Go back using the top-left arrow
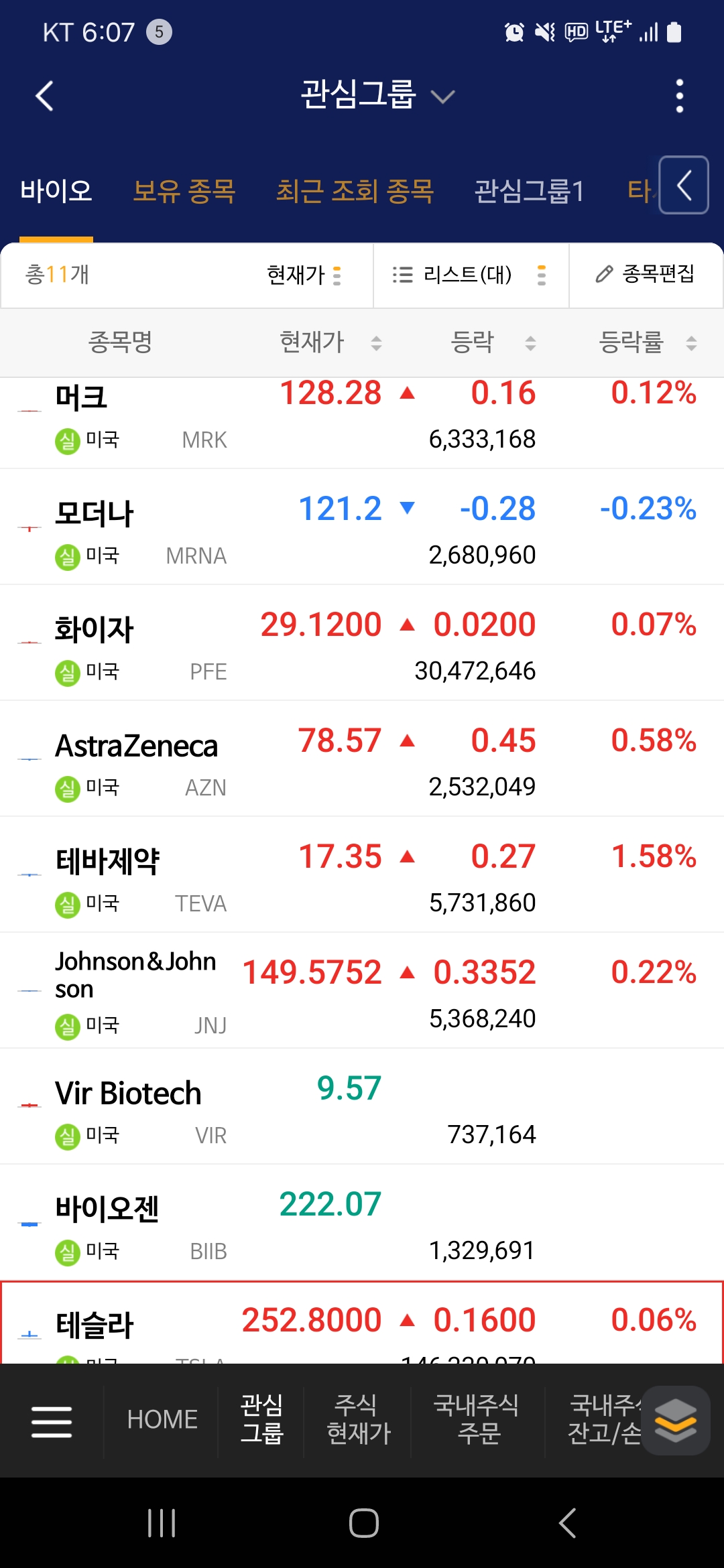The height and width of the screenshot is (1568, 724). [44, 96]
